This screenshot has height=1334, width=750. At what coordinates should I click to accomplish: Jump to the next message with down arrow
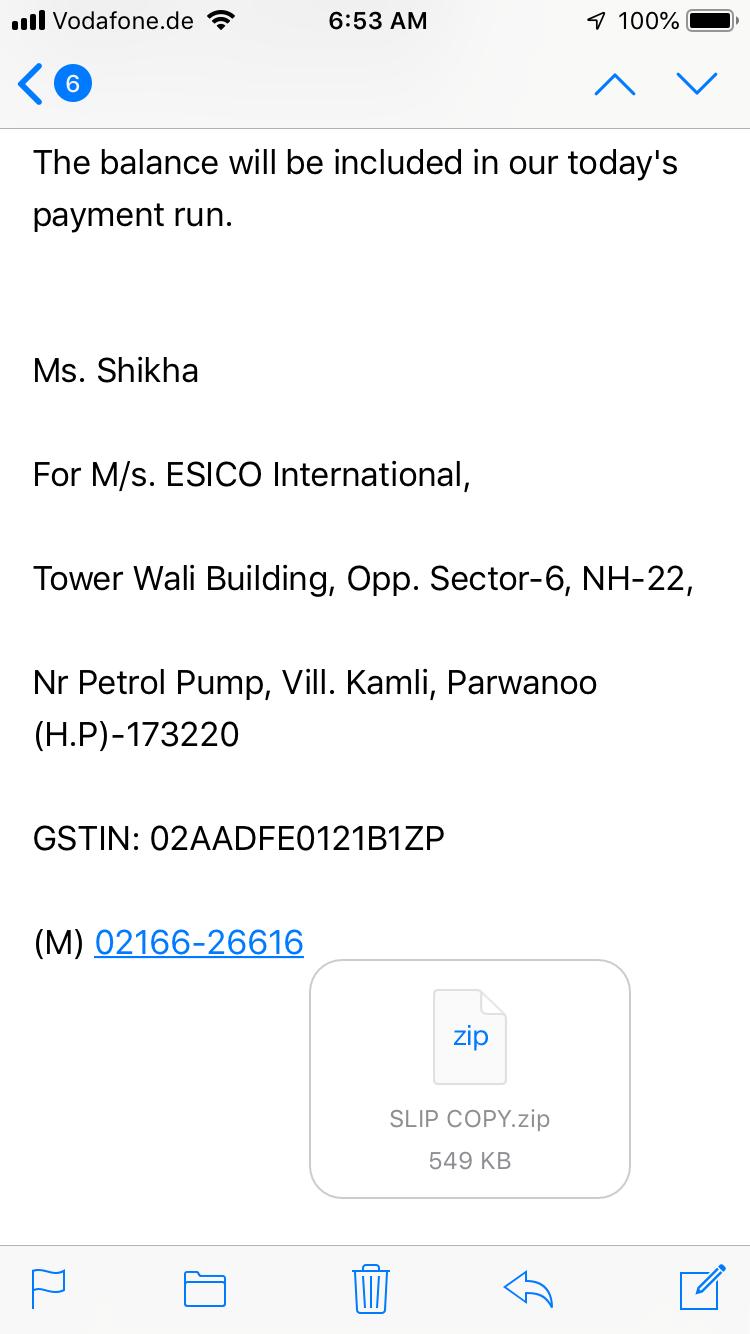[x=697, y=84]
